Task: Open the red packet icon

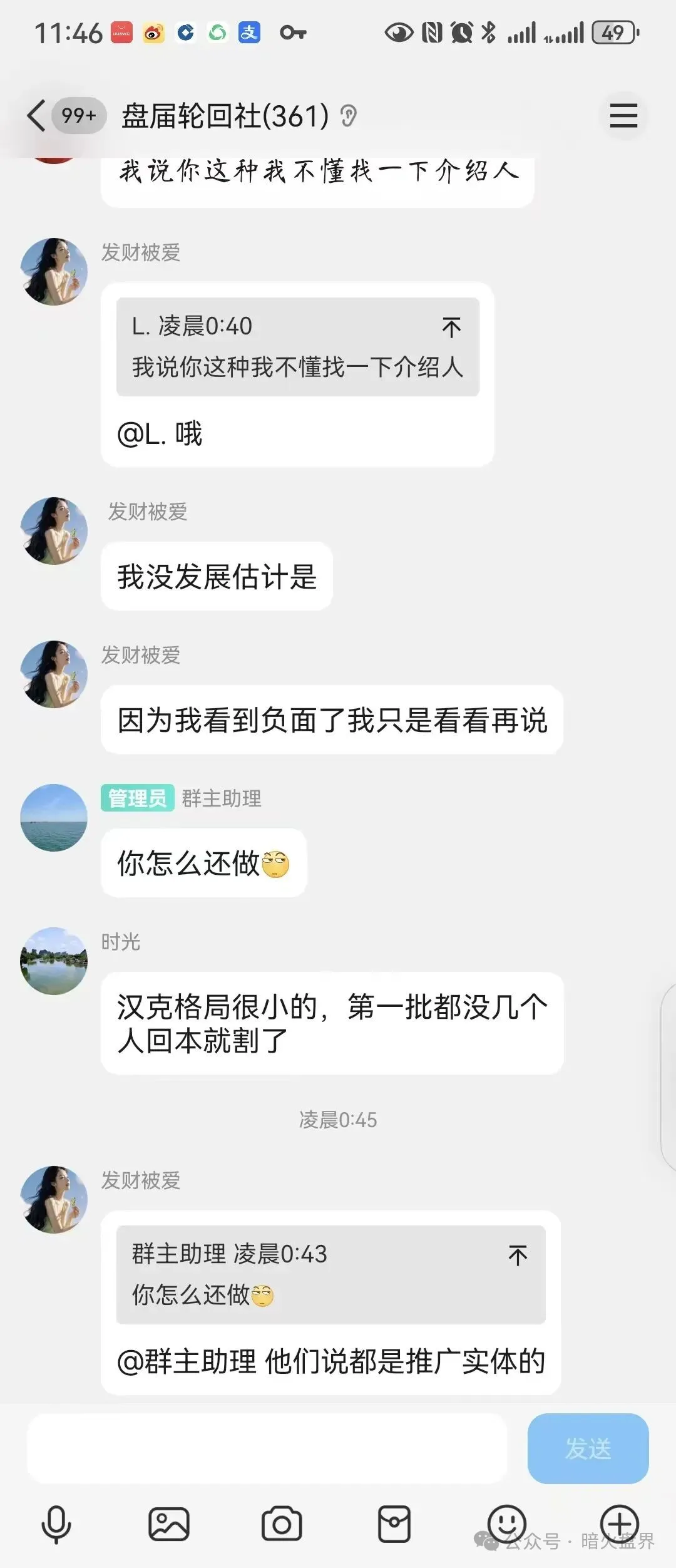Action: click(x=394, y=1524)
